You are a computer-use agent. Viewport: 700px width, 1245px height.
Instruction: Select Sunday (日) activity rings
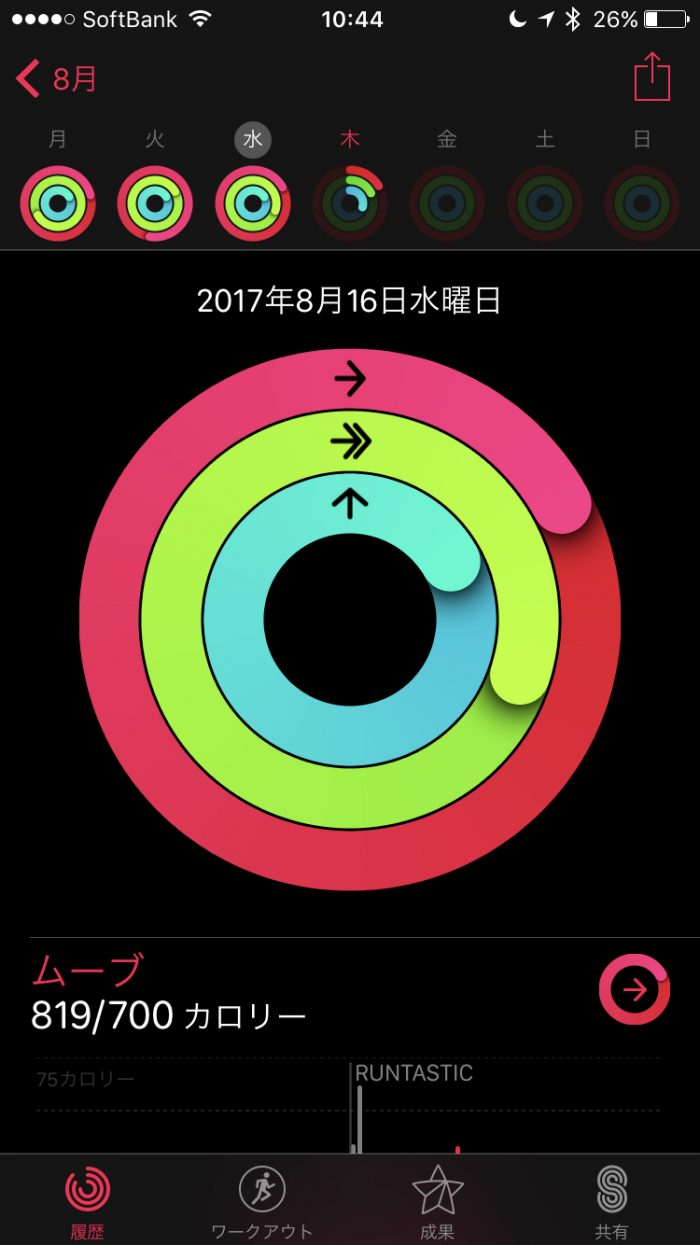(x=642, y=203)
